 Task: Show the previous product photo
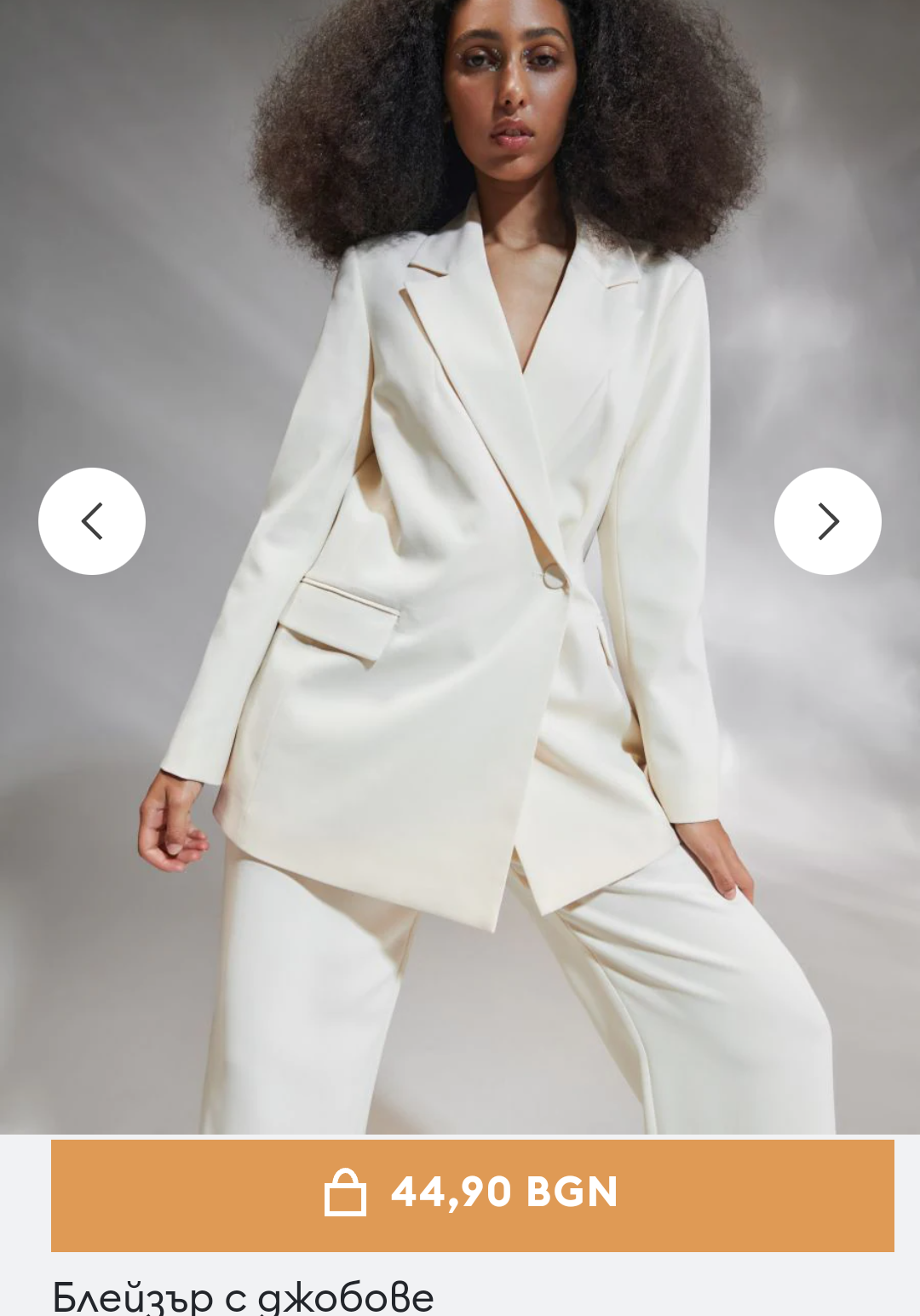point(92,521)
